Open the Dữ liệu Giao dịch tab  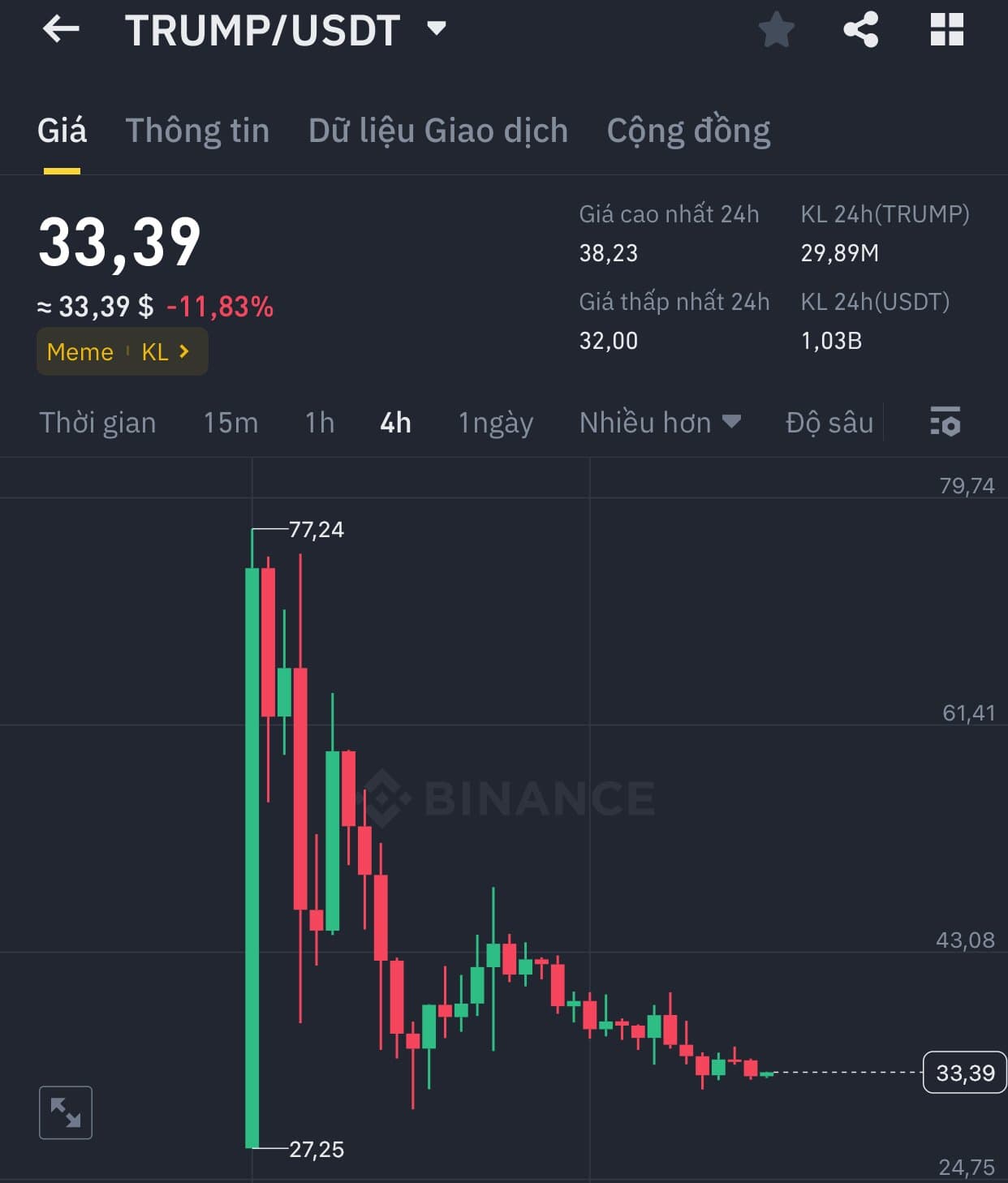pos(437,131)
